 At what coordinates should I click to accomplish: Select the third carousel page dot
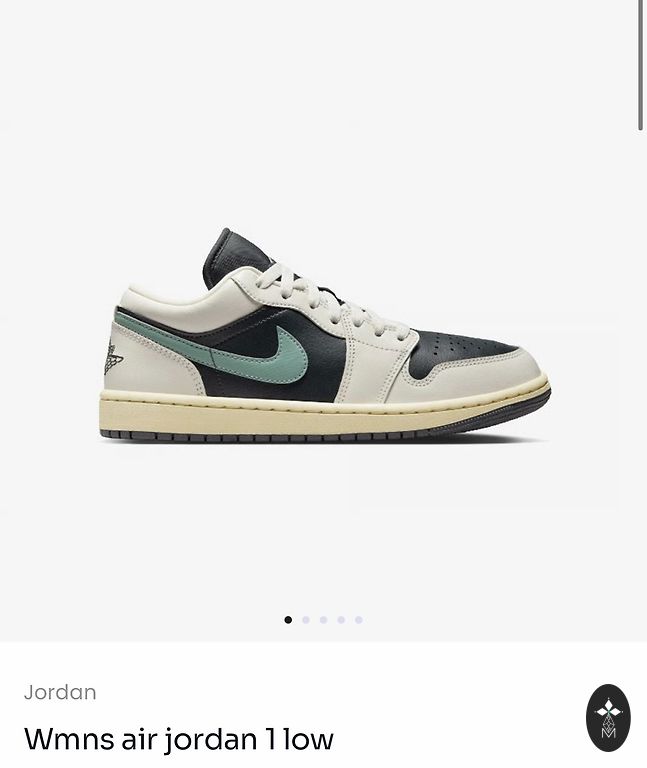[323, 620]
